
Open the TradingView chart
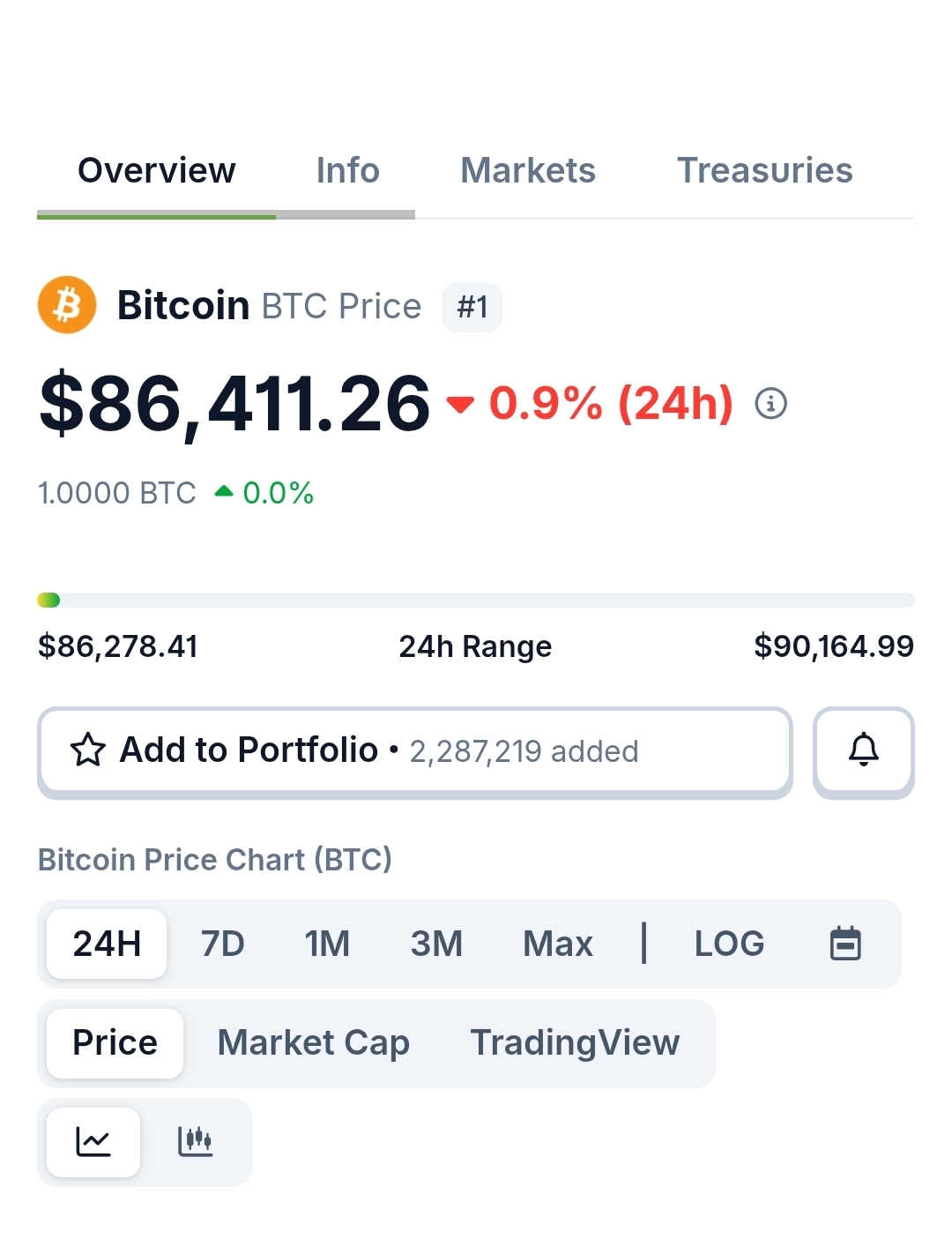coord(575,1043)
